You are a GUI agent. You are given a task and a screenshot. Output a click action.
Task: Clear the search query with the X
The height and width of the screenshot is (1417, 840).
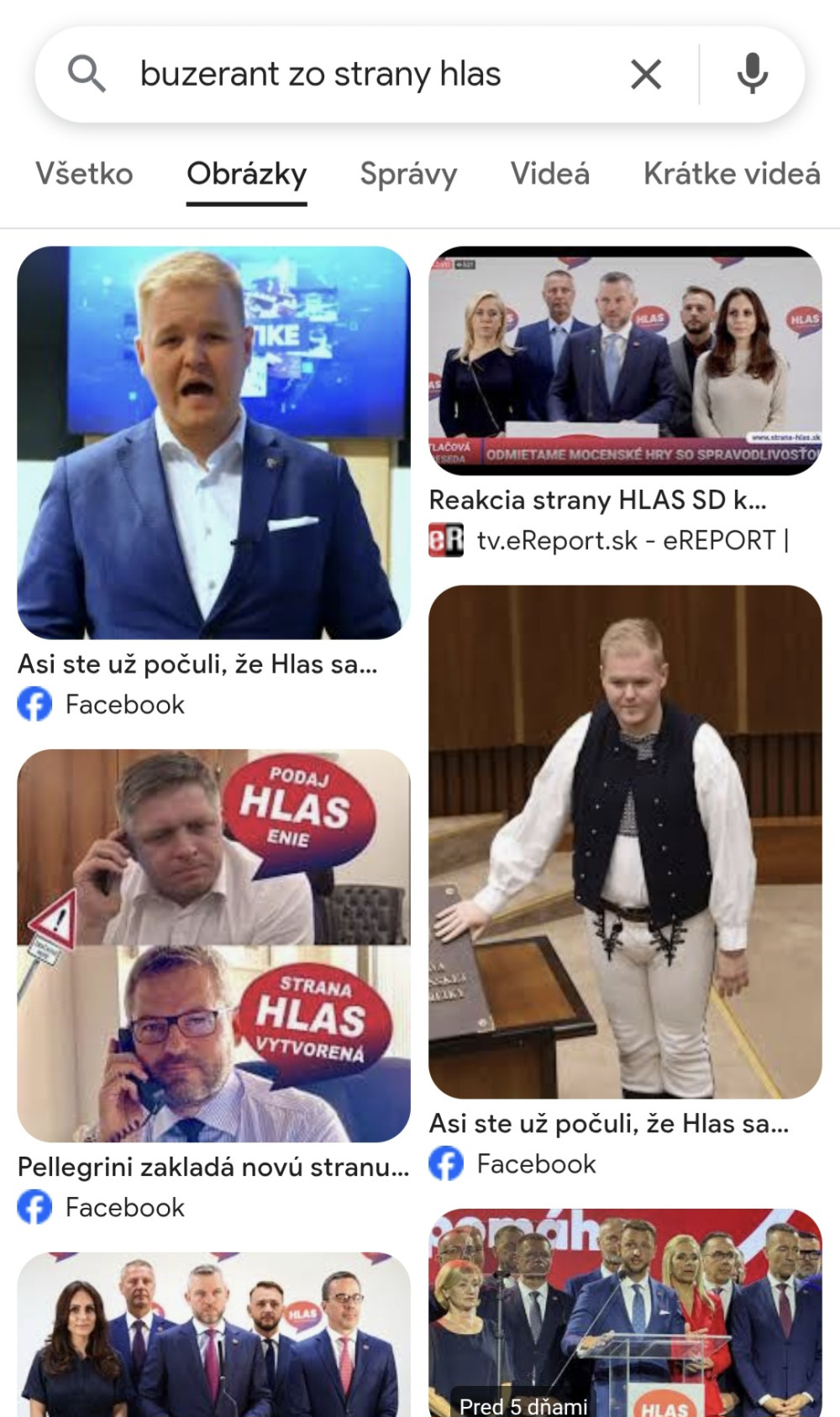646,74
